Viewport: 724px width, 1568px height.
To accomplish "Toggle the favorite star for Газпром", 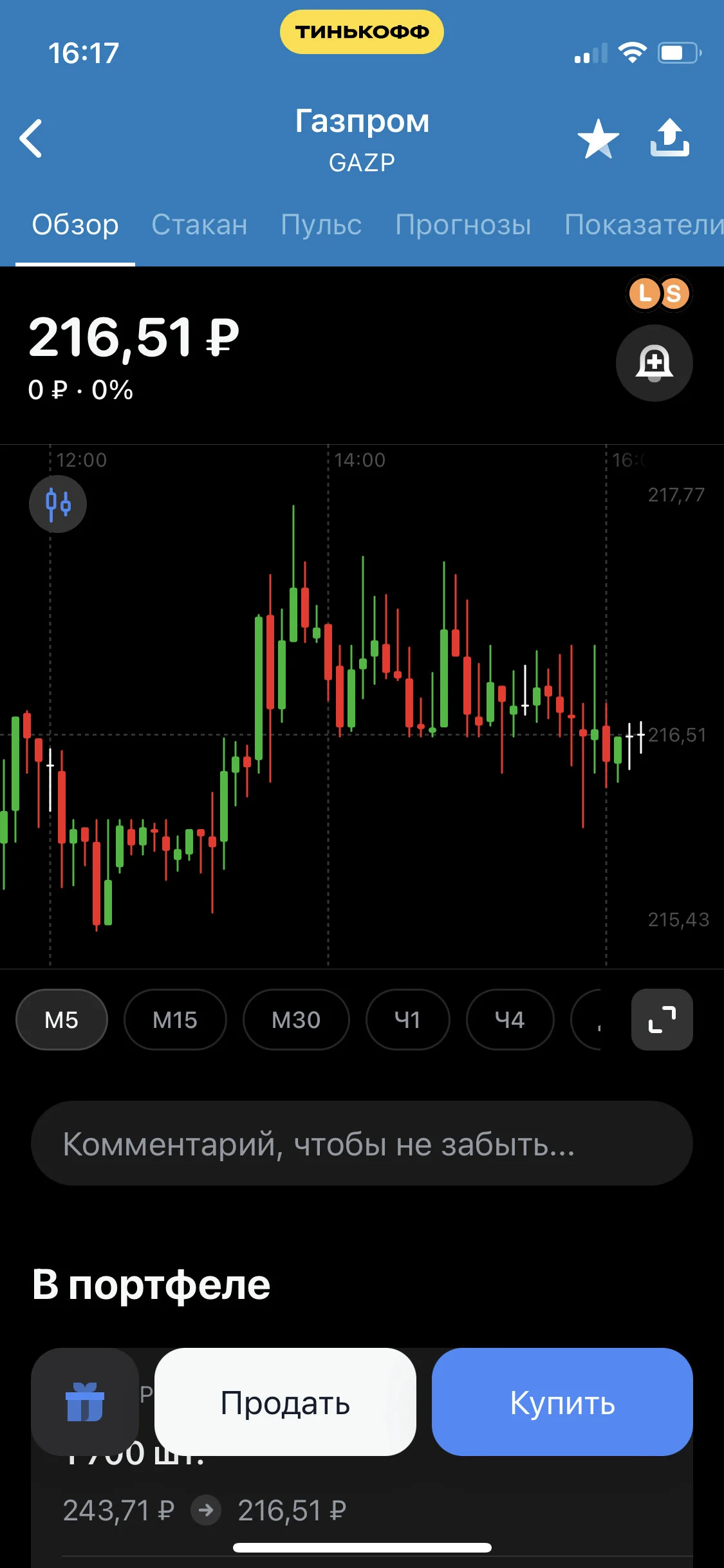I will [x=598, y=138].
